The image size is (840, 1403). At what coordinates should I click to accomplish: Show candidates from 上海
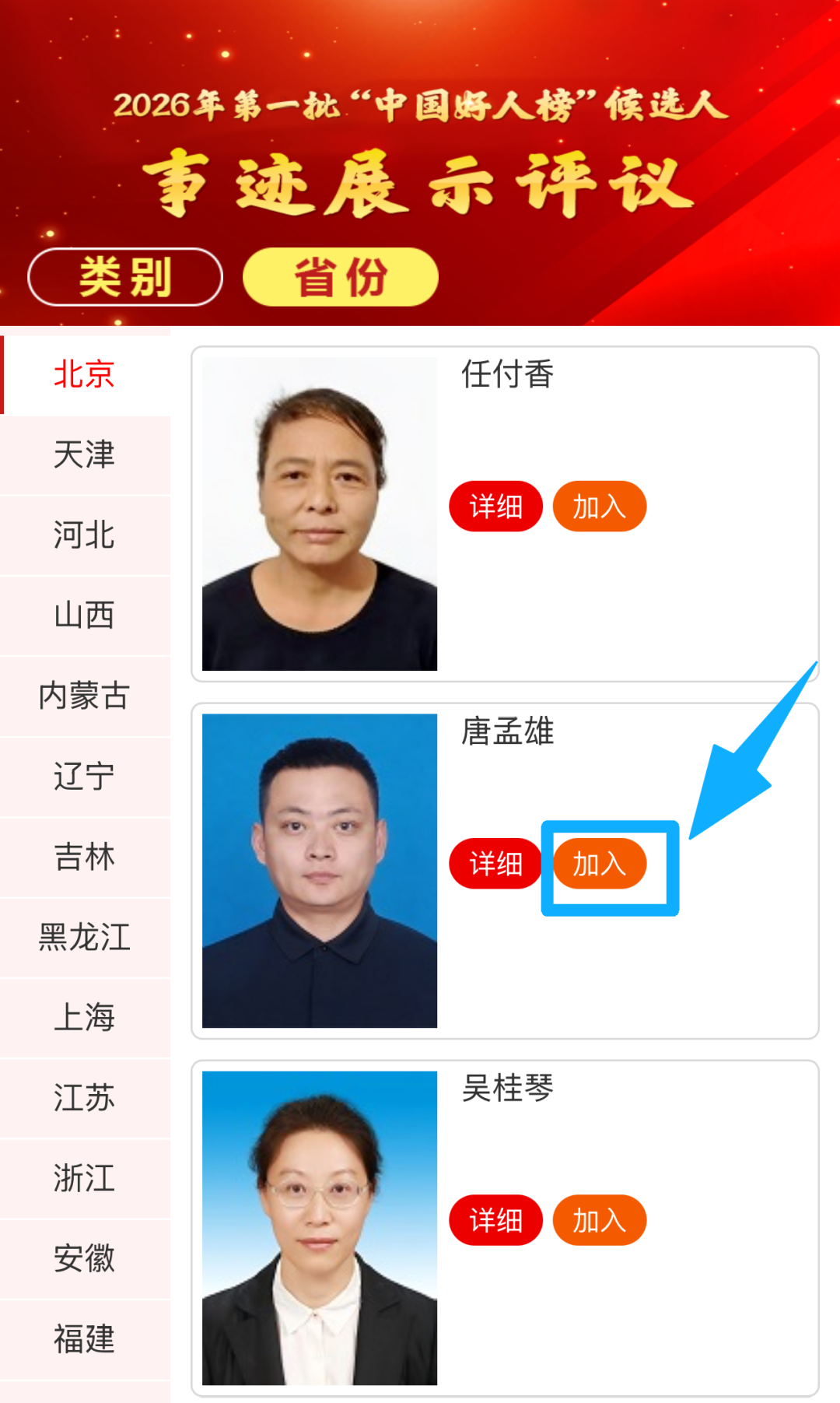coord(85,1018)
